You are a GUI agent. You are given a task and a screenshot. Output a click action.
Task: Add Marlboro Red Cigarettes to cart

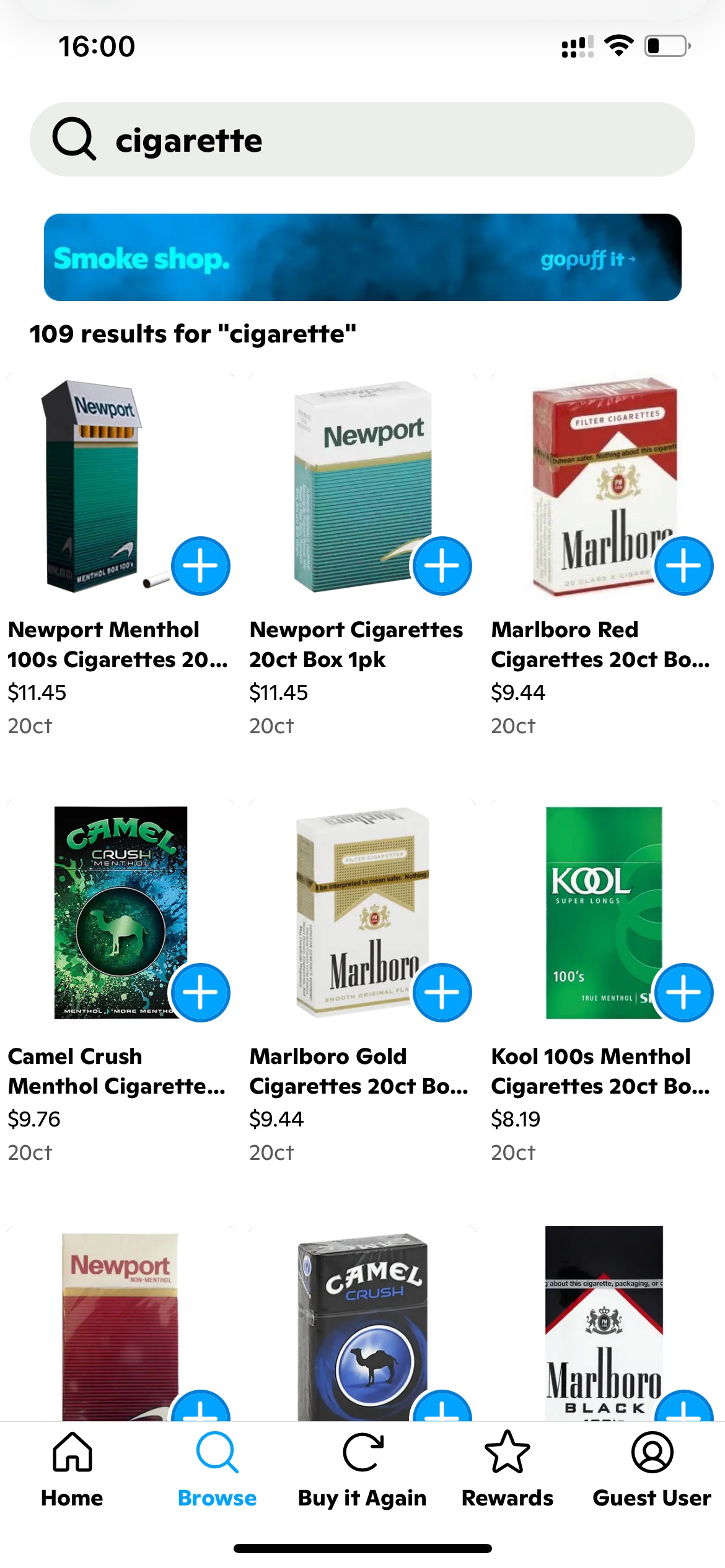[x=684, y=566]
